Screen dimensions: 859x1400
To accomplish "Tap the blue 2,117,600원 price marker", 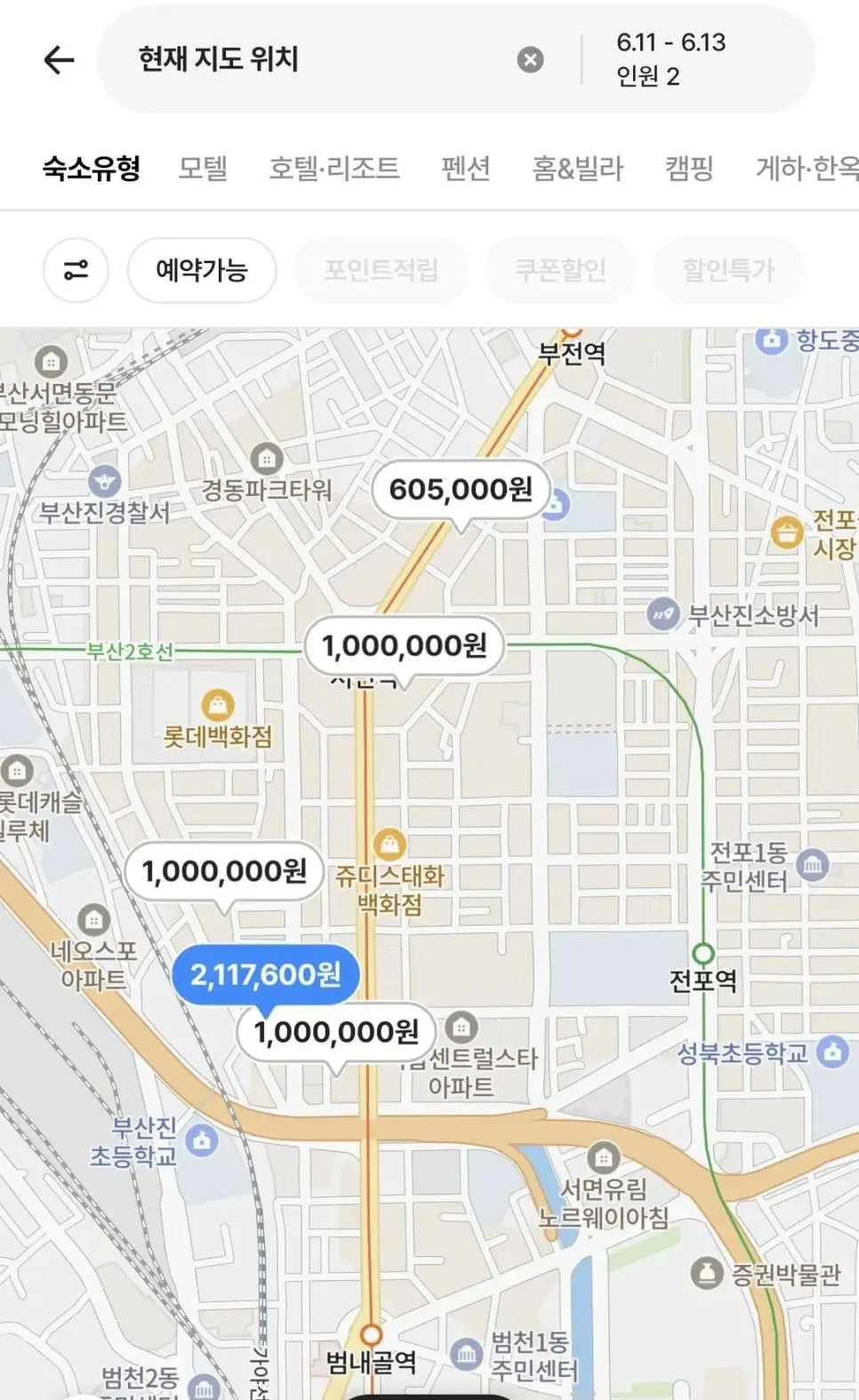I will tap(266, 974).
